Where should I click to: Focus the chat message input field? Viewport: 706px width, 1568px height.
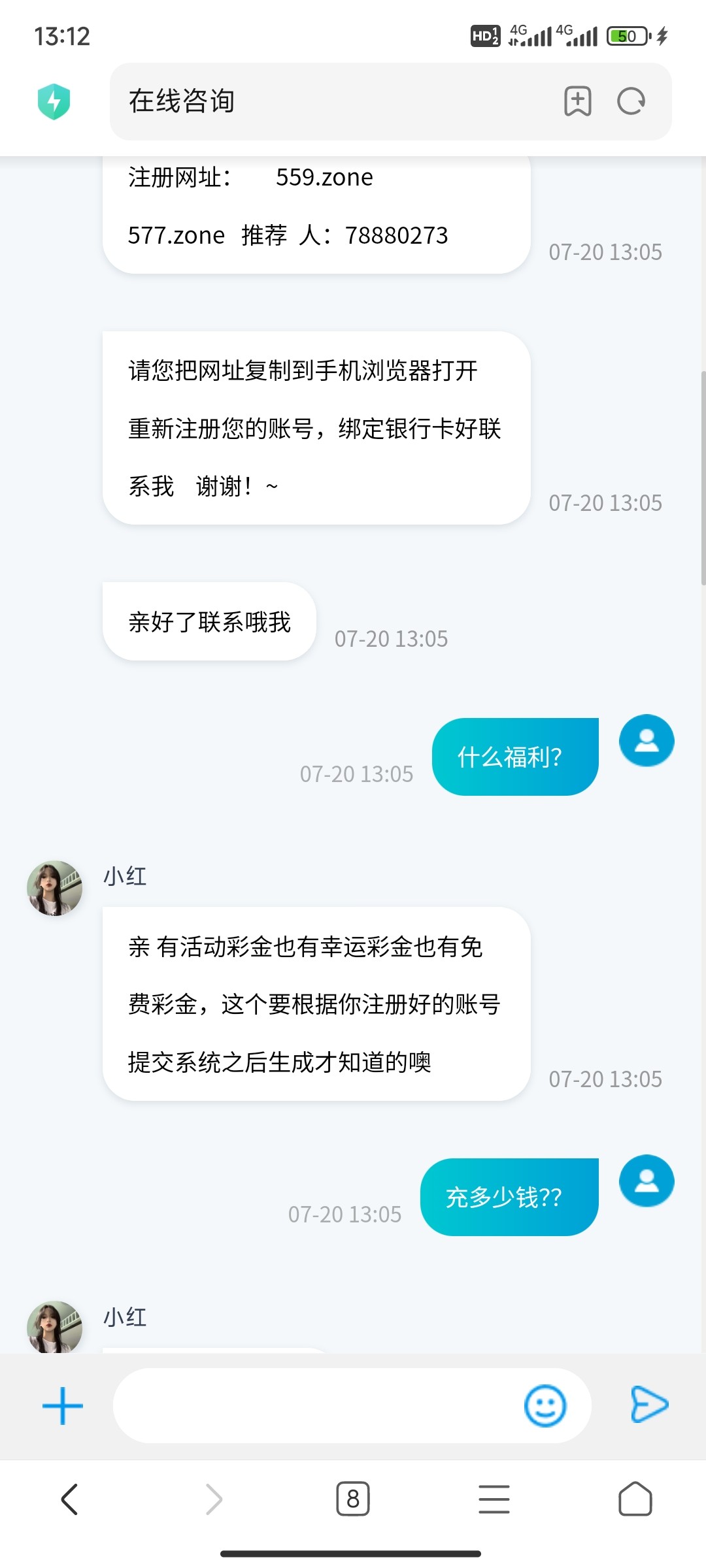314,1405
